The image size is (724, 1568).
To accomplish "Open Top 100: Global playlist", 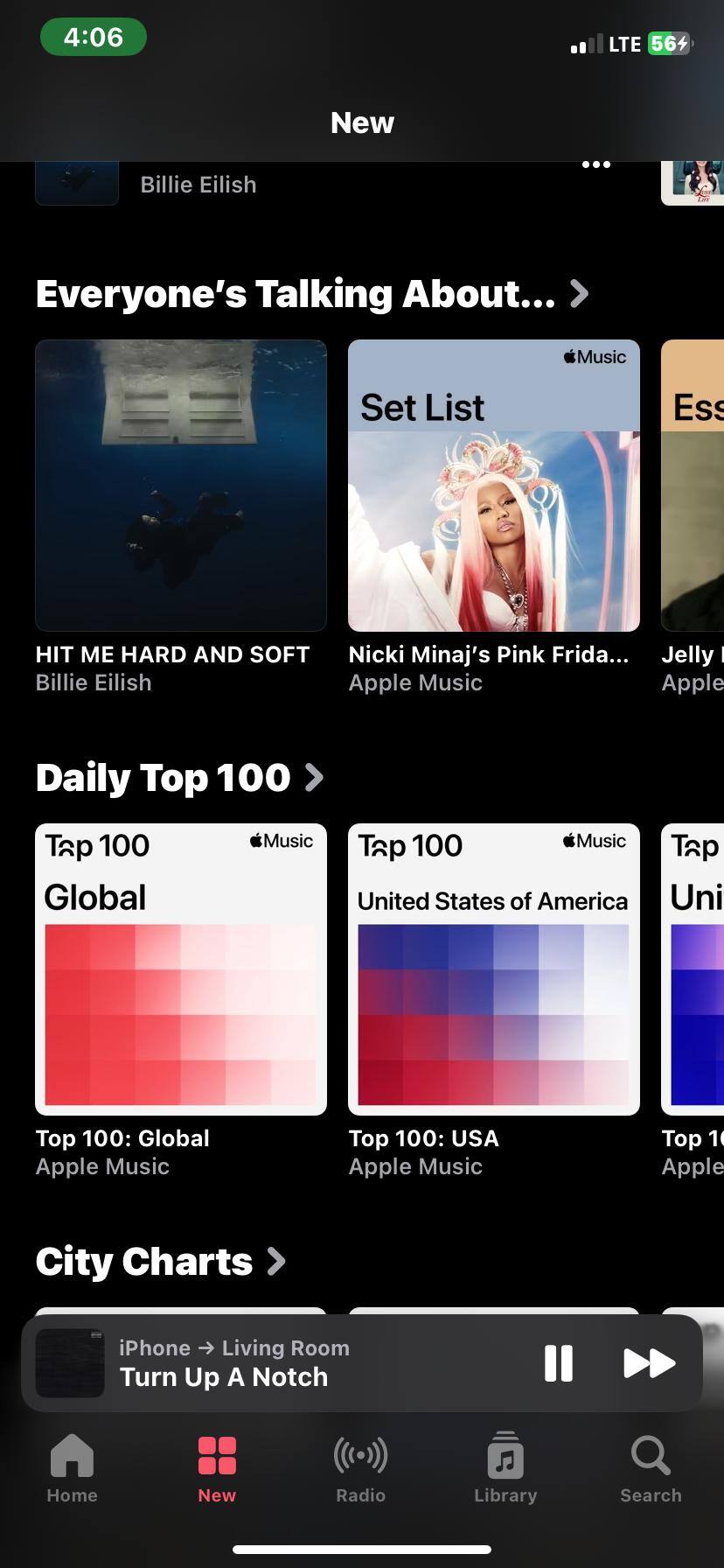I will [x=181, y=969].
